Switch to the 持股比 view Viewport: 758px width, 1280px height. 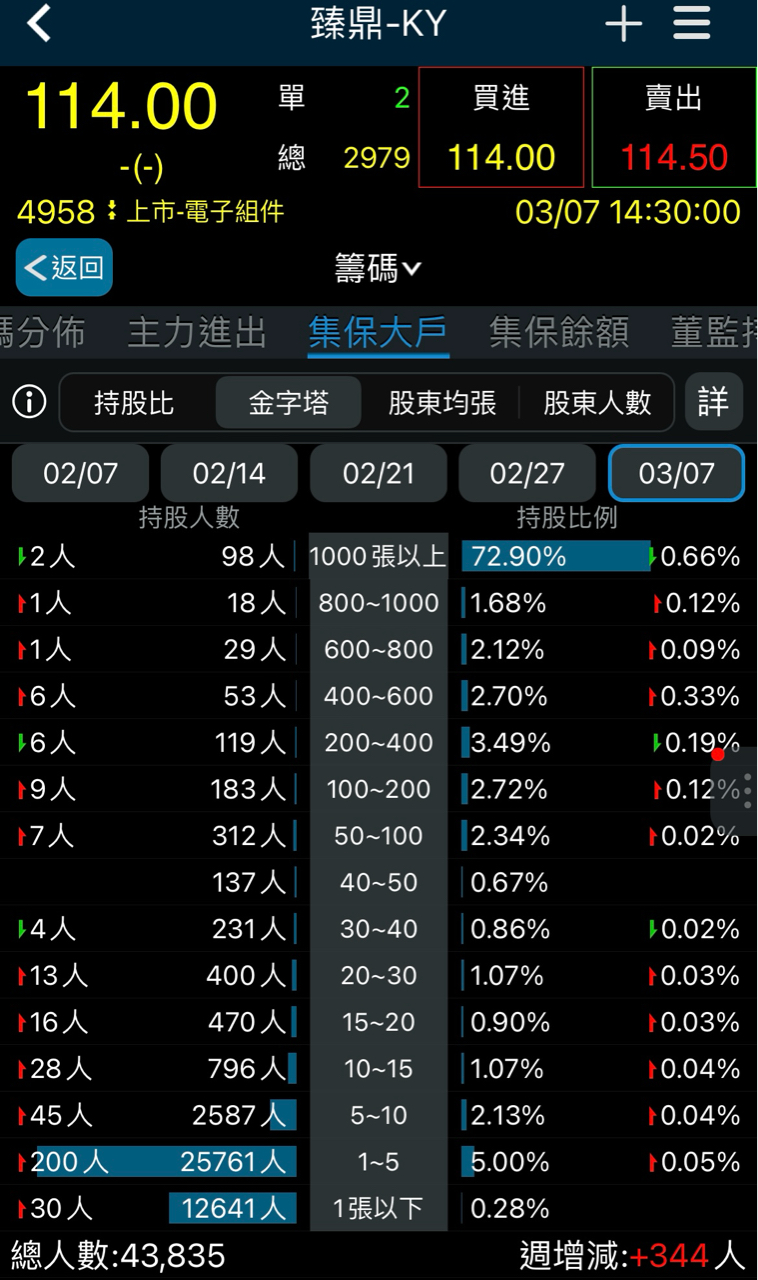tap(134, 402)
